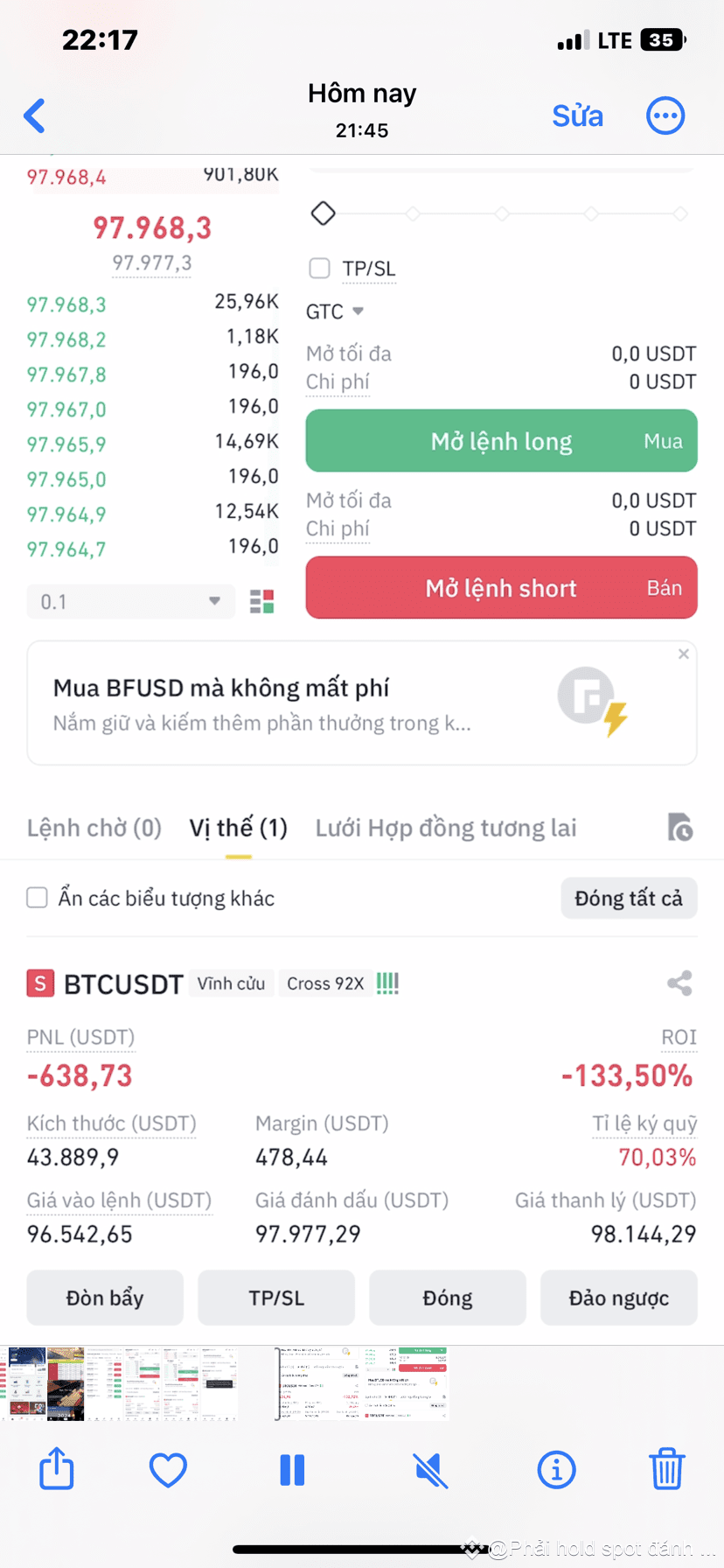The width and height of the screenshot is (724, 1568).
Task: Pause the video playback
Action: pos(292,1470)
